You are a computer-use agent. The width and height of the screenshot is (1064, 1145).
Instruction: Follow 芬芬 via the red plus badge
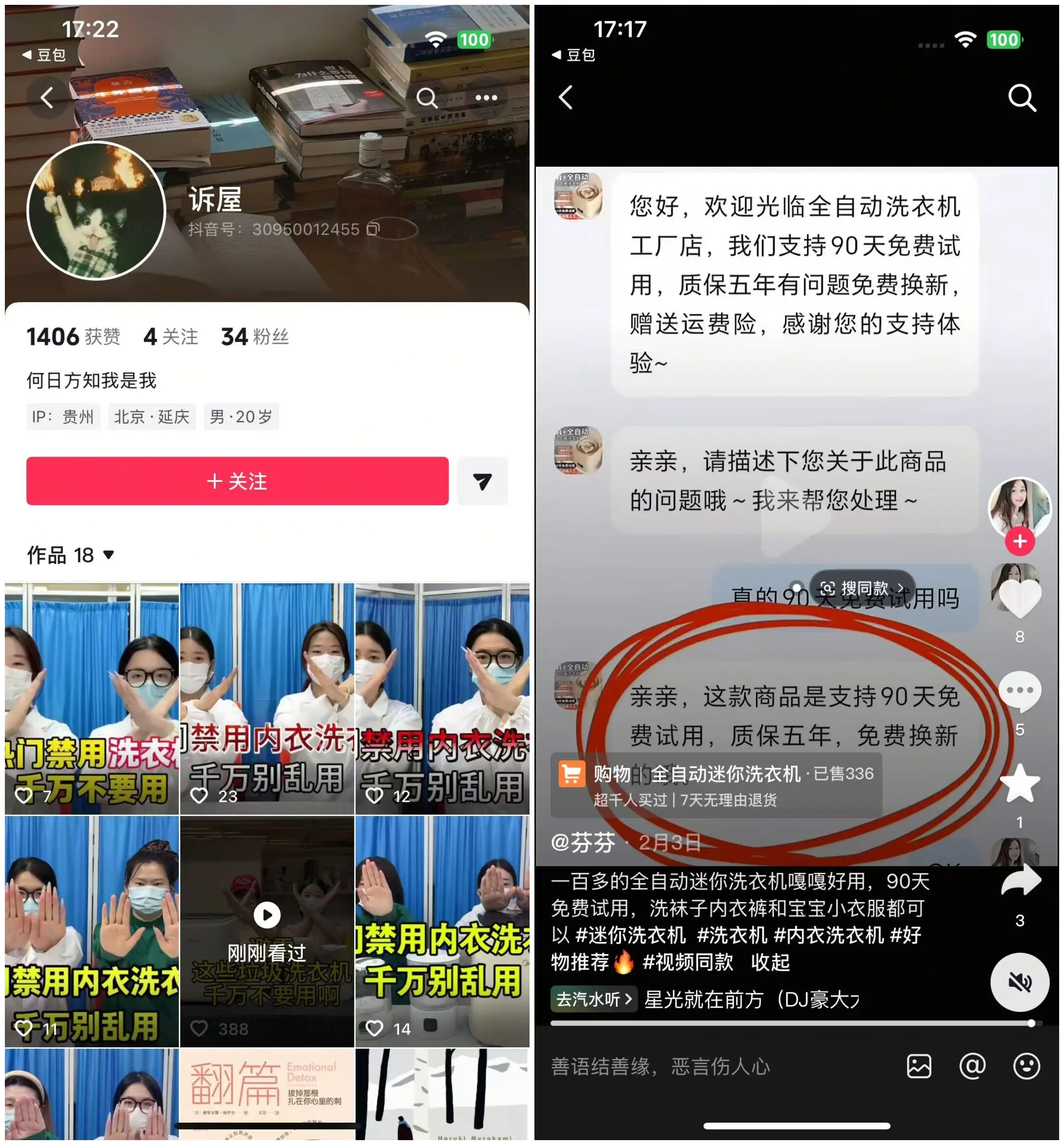(x=1019, y=541)
